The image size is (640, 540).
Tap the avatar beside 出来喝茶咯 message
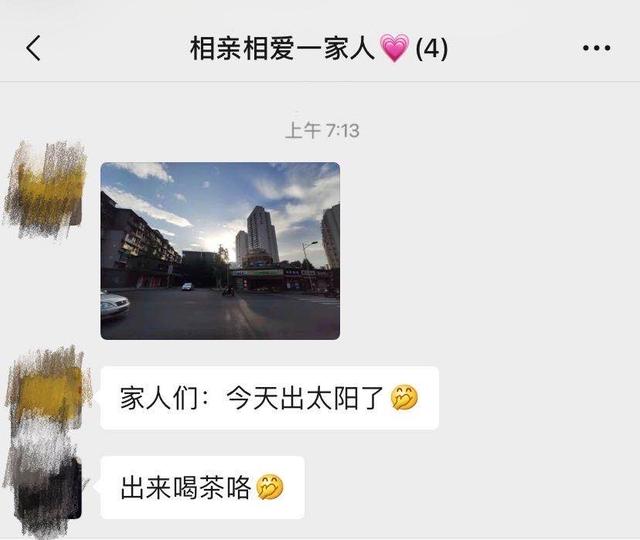46,484
